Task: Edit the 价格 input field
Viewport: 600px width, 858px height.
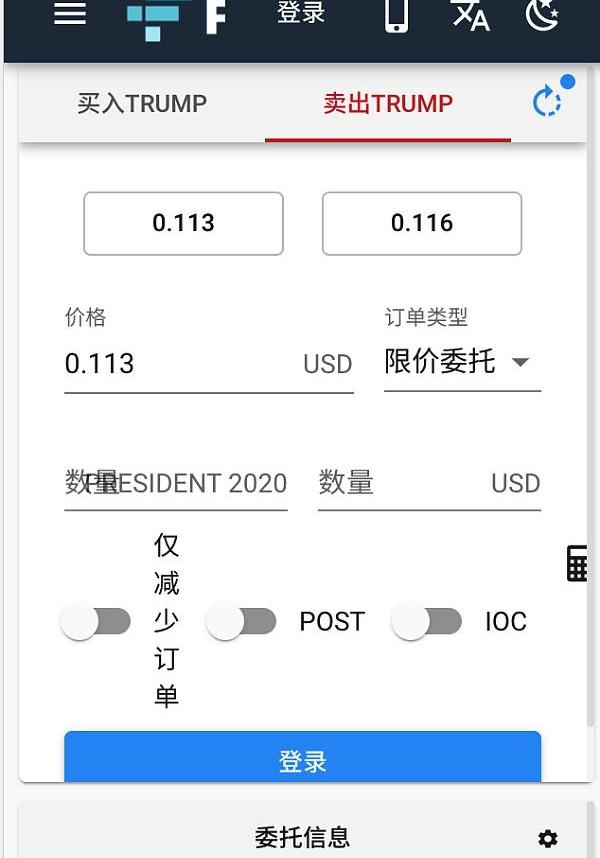Action: [x=180, y=364]
